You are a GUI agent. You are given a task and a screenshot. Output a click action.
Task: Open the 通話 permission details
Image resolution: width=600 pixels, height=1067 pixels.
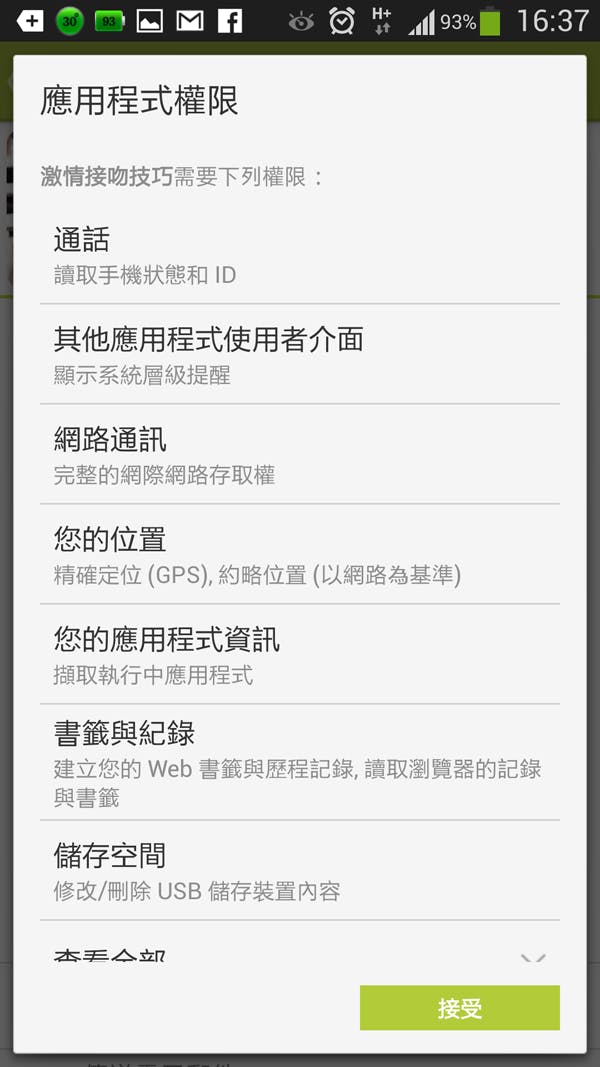(x=300, y=255)
